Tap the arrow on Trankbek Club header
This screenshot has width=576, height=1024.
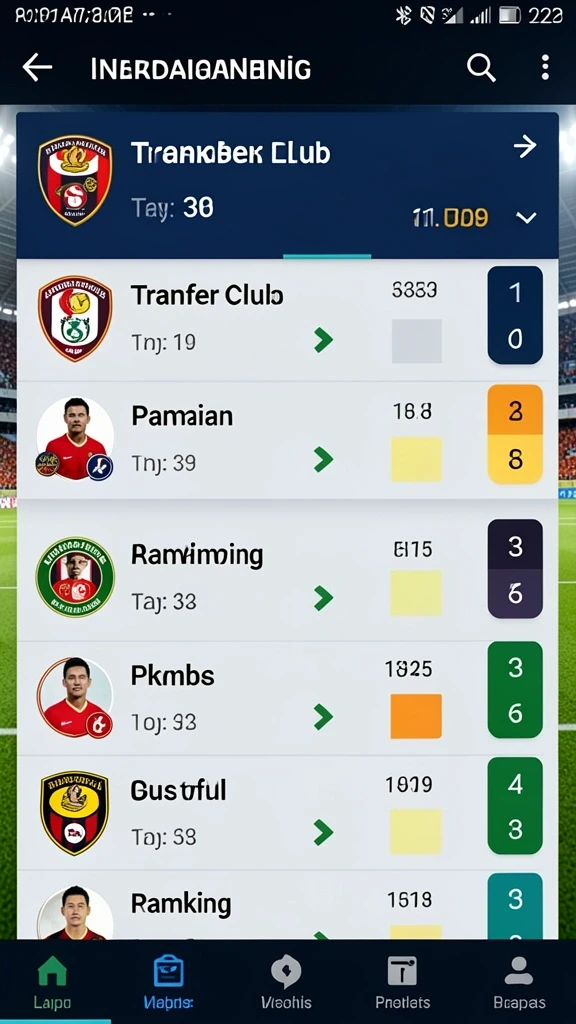[x=524, y=147]
